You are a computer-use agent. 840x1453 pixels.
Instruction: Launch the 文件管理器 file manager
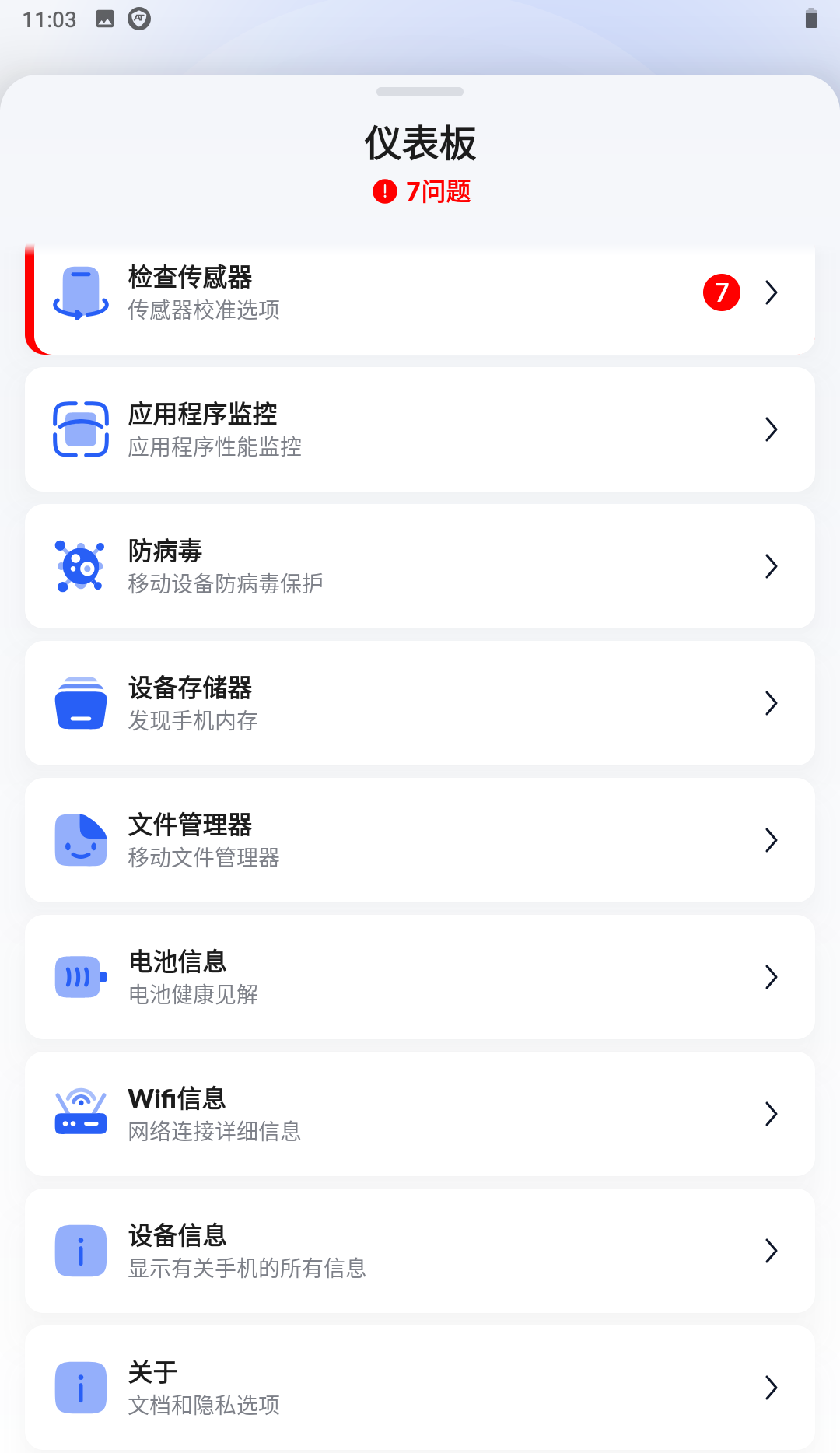coord(420,840)
